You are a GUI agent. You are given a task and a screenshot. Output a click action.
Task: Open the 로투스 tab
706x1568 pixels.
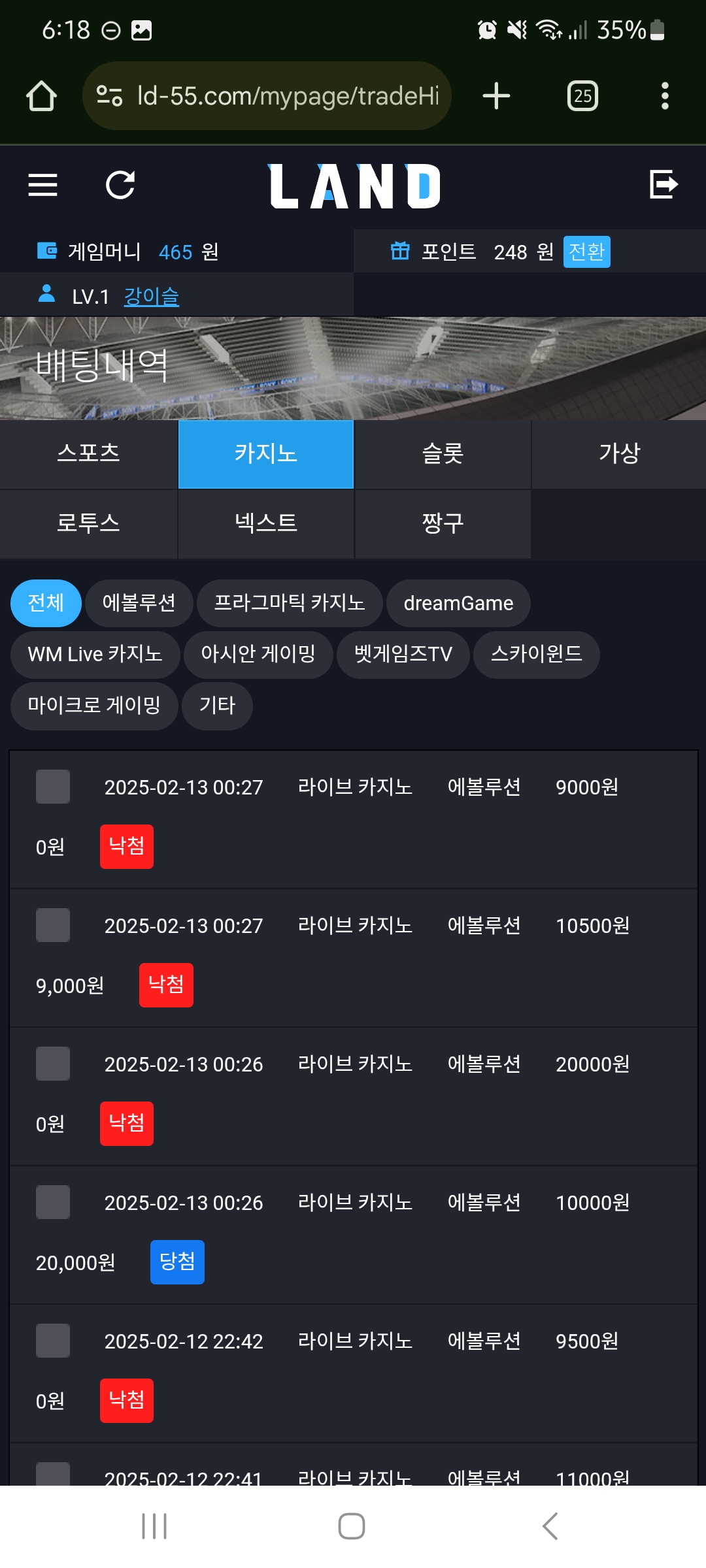point(88,524)
